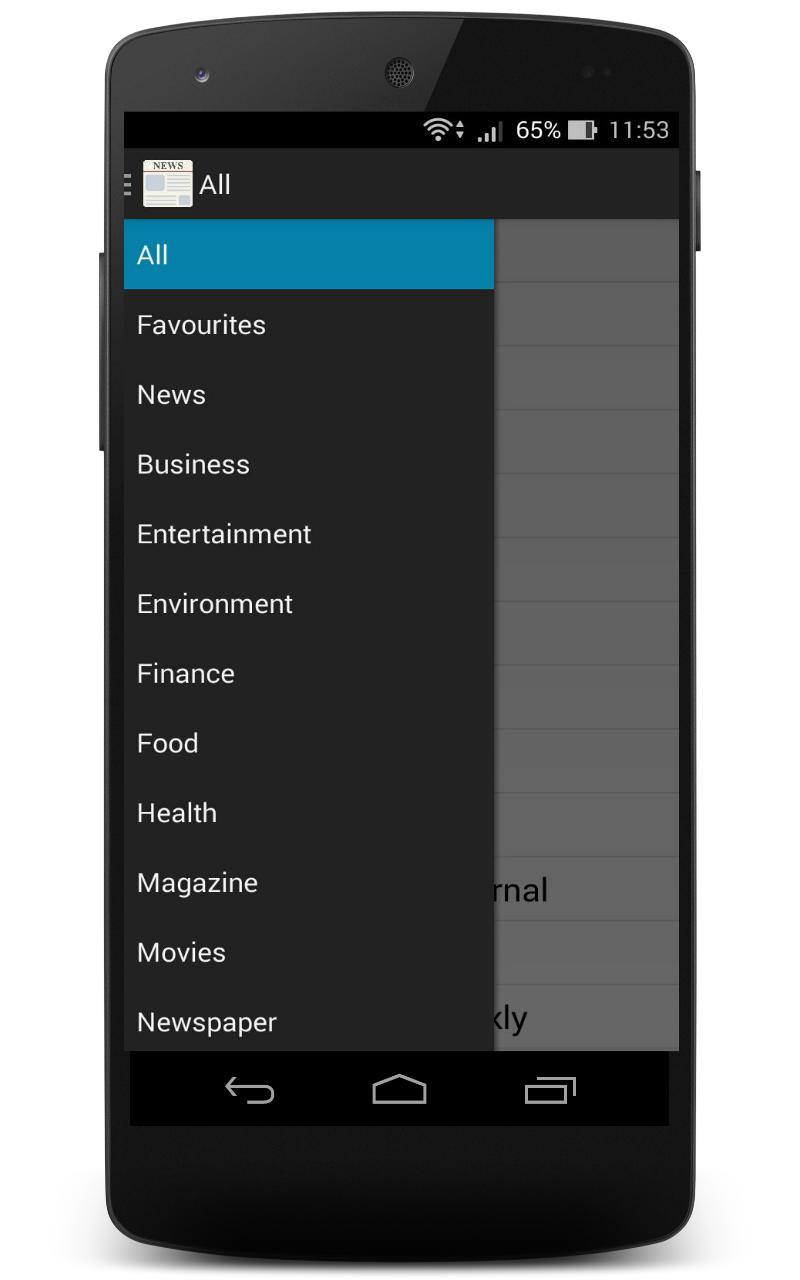The image size is (800, 1280).
Task: Tap the system back button
Action: [x=250, y=1090]
